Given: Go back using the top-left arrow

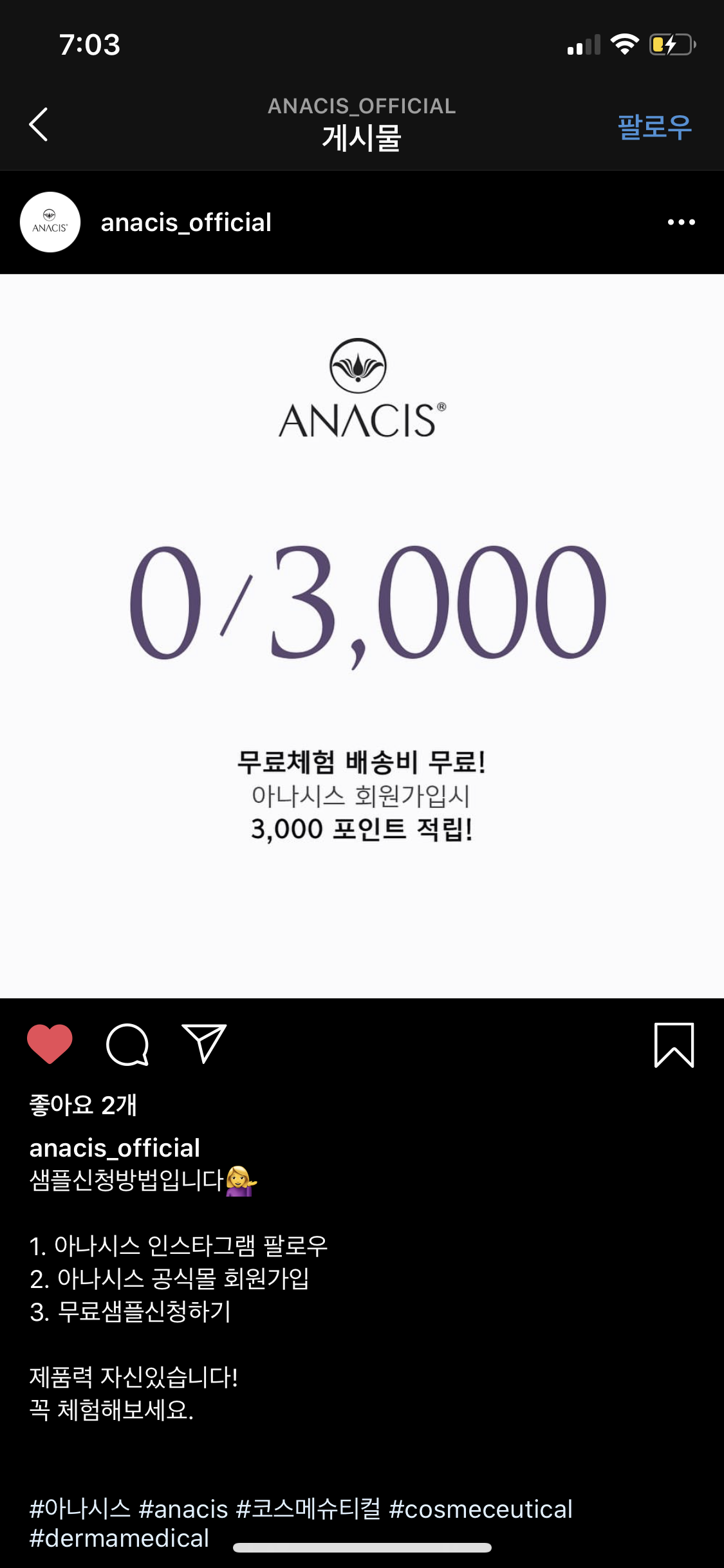Looking at the screenshot, I should click(39, 124).
